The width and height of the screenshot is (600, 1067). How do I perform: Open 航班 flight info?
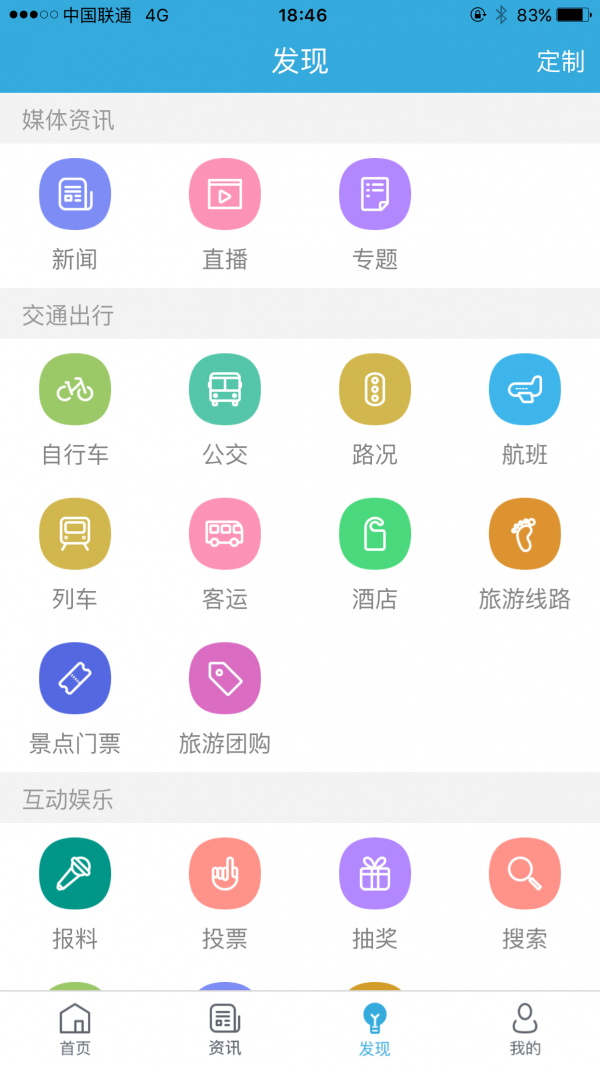(525, 390)
